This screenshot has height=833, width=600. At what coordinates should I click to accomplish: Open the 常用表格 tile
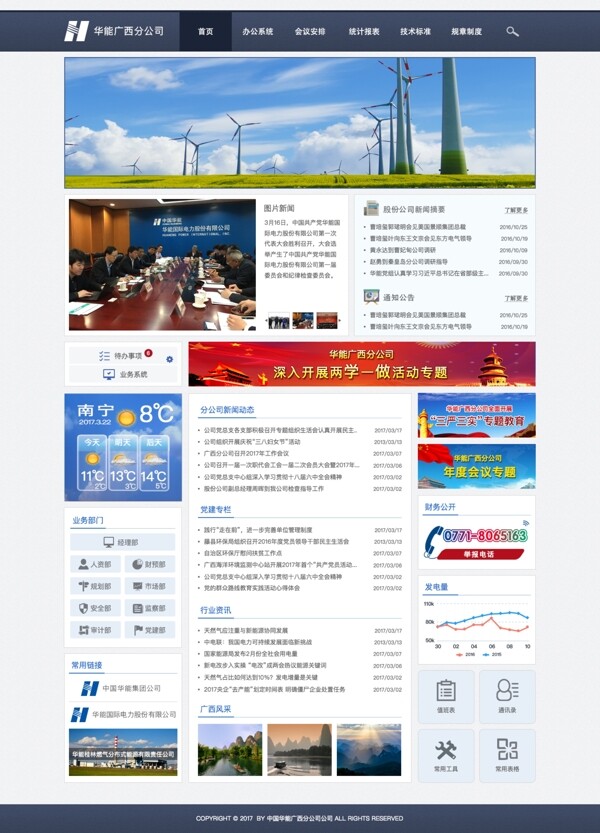click(x=506, y=756)
